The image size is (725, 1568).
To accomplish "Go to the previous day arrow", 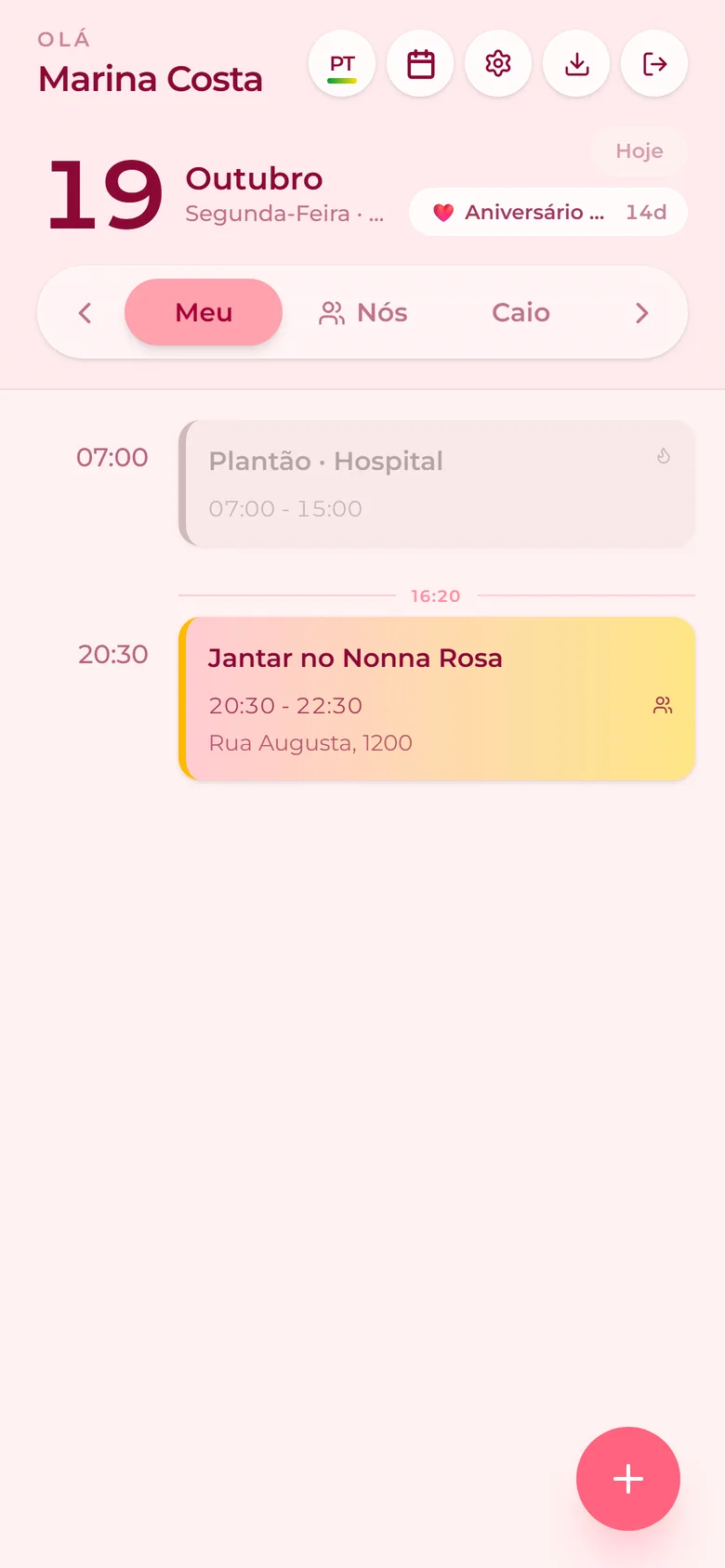I will [86, 313].
